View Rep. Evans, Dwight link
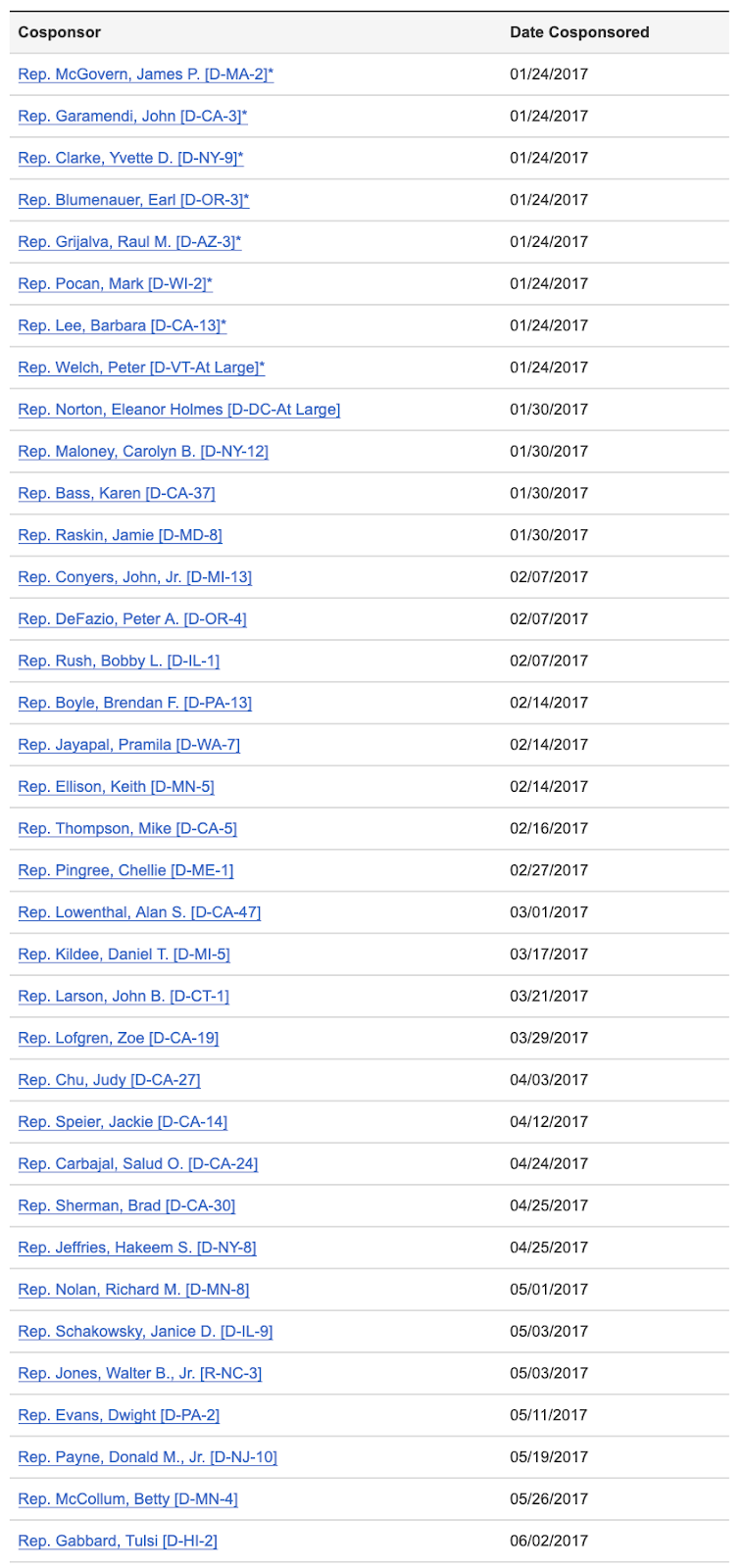 [119, 1416]
